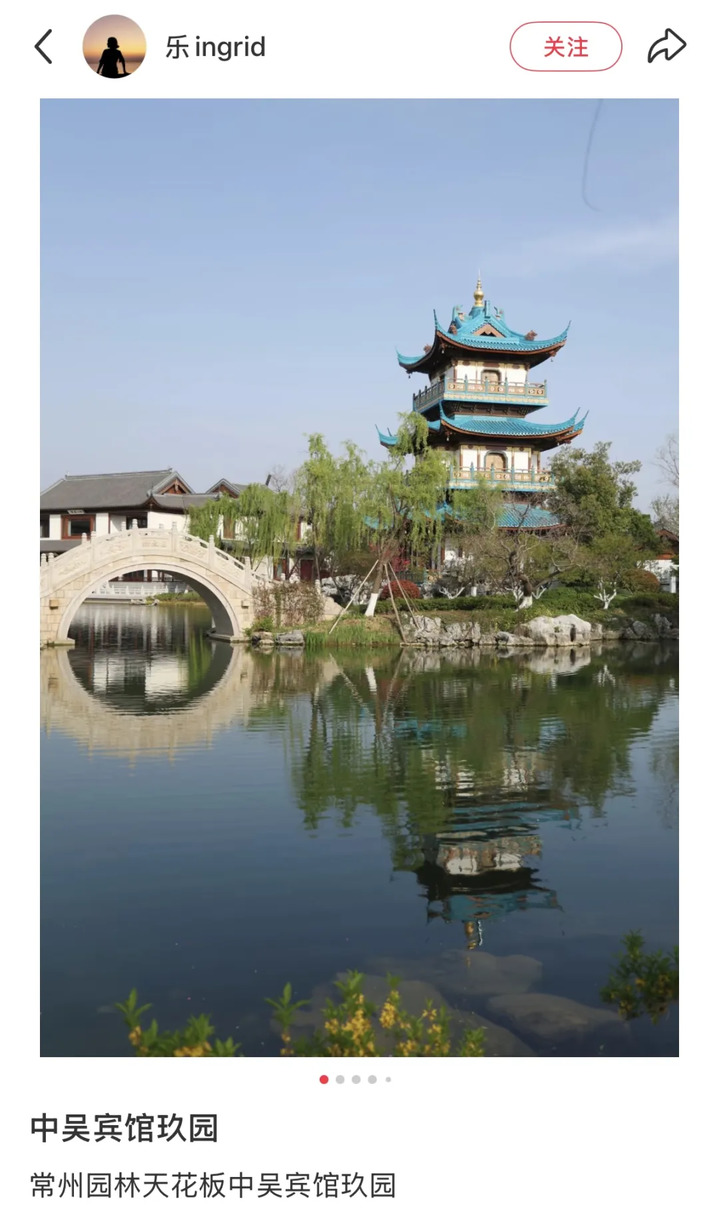Open the username 乐 ingrid
This screenshot has height=1211, width=719.
coord(216,47)
